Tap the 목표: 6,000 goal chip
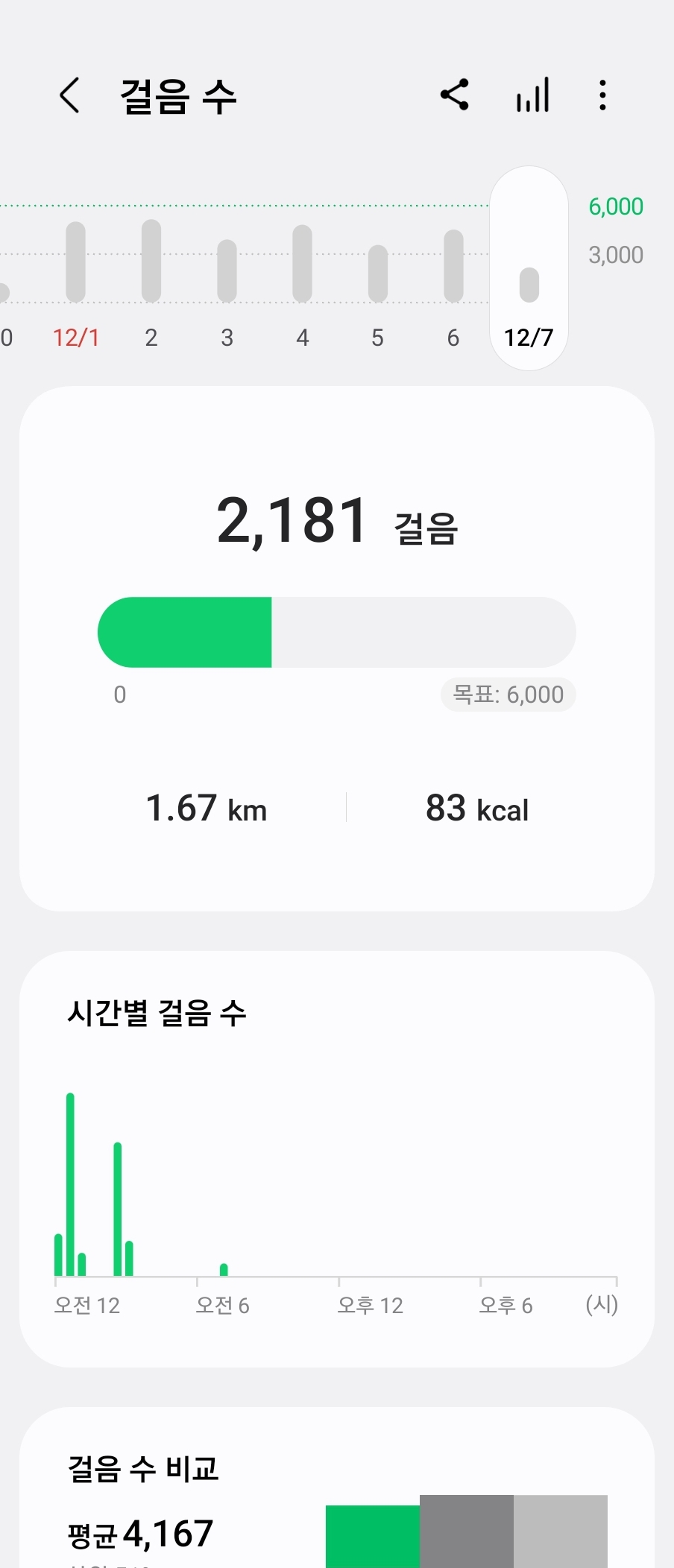The image size is (674, 1568). point(508,695)
